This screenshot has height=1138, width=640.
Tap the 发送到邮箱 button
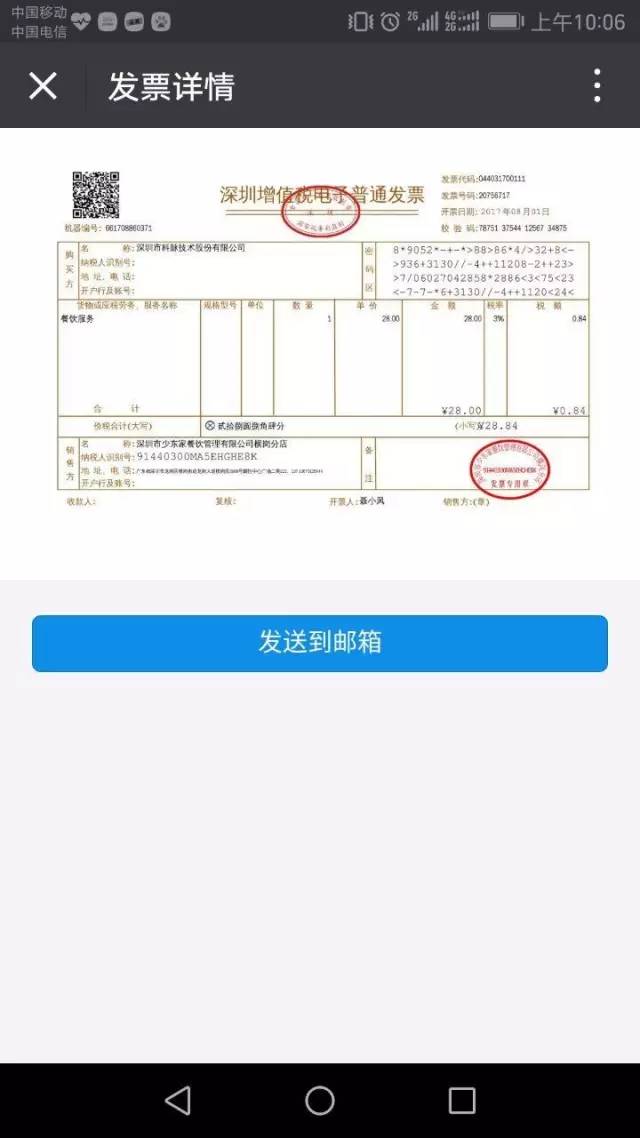coord(320,643)
